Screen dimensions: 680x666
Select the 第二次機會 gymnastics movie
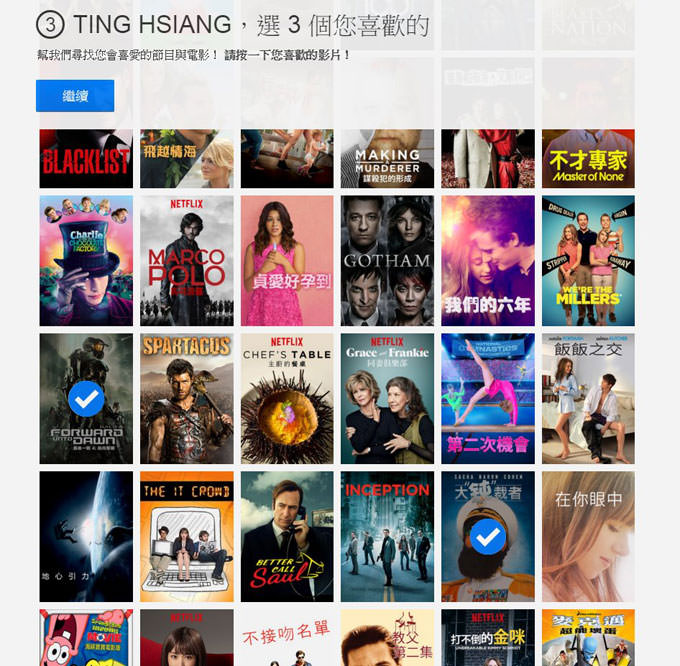pos(488,399)
